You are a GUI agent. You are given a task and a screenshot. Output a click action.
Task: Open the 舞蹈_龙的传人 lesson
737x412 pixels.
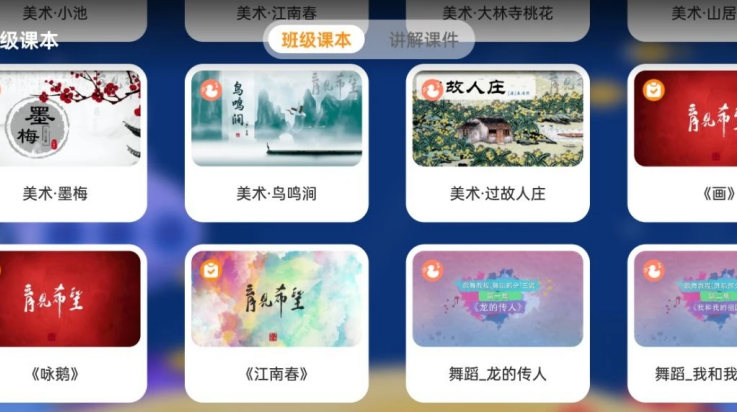coord(497,320)
